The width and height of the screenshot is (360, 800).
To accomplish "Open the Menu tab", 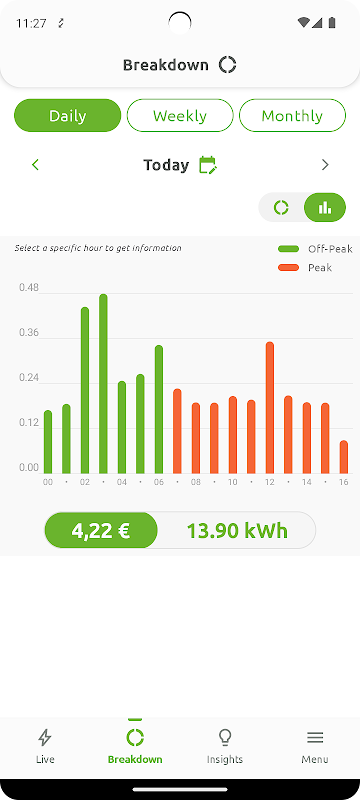I will [x=315, y=746].
